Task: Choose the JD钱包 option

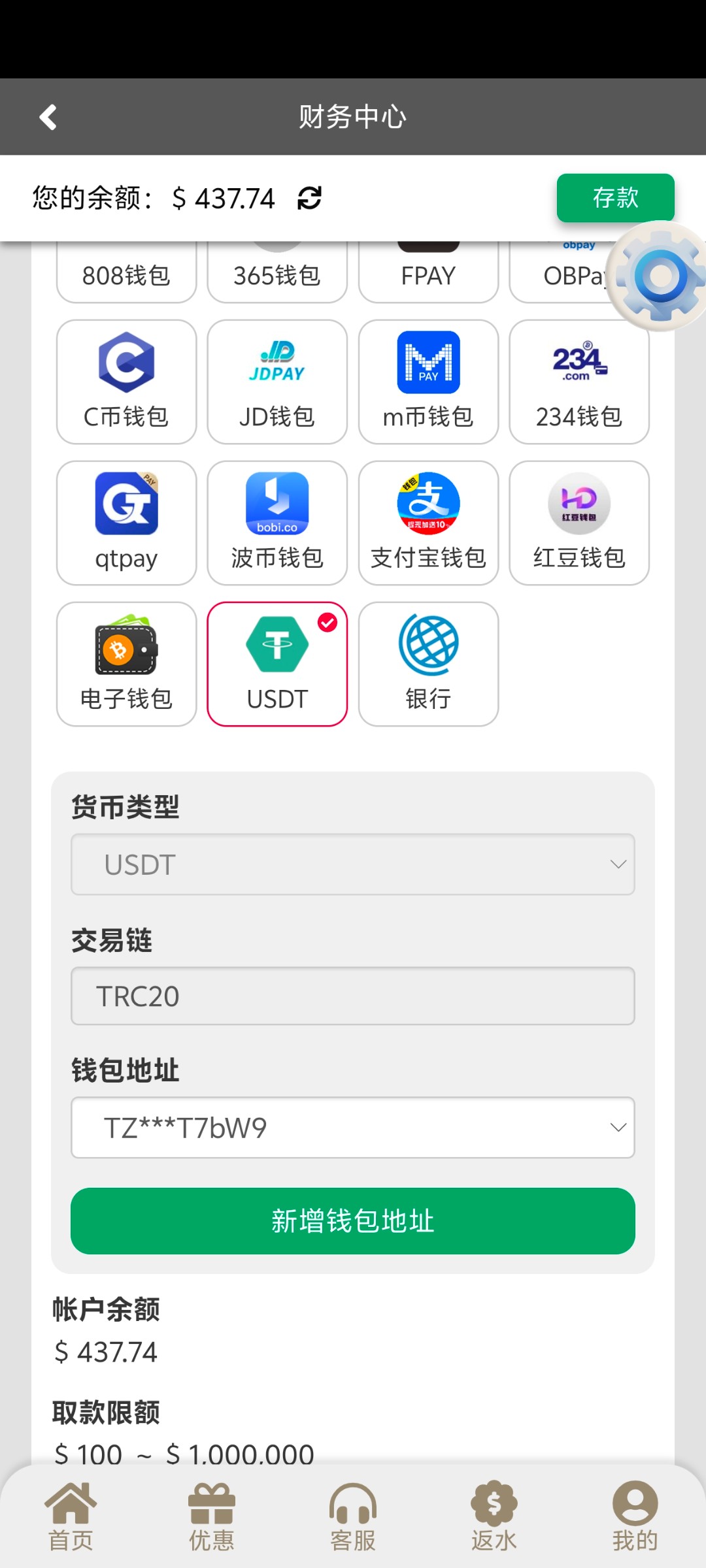Action: tap(277, 382)
